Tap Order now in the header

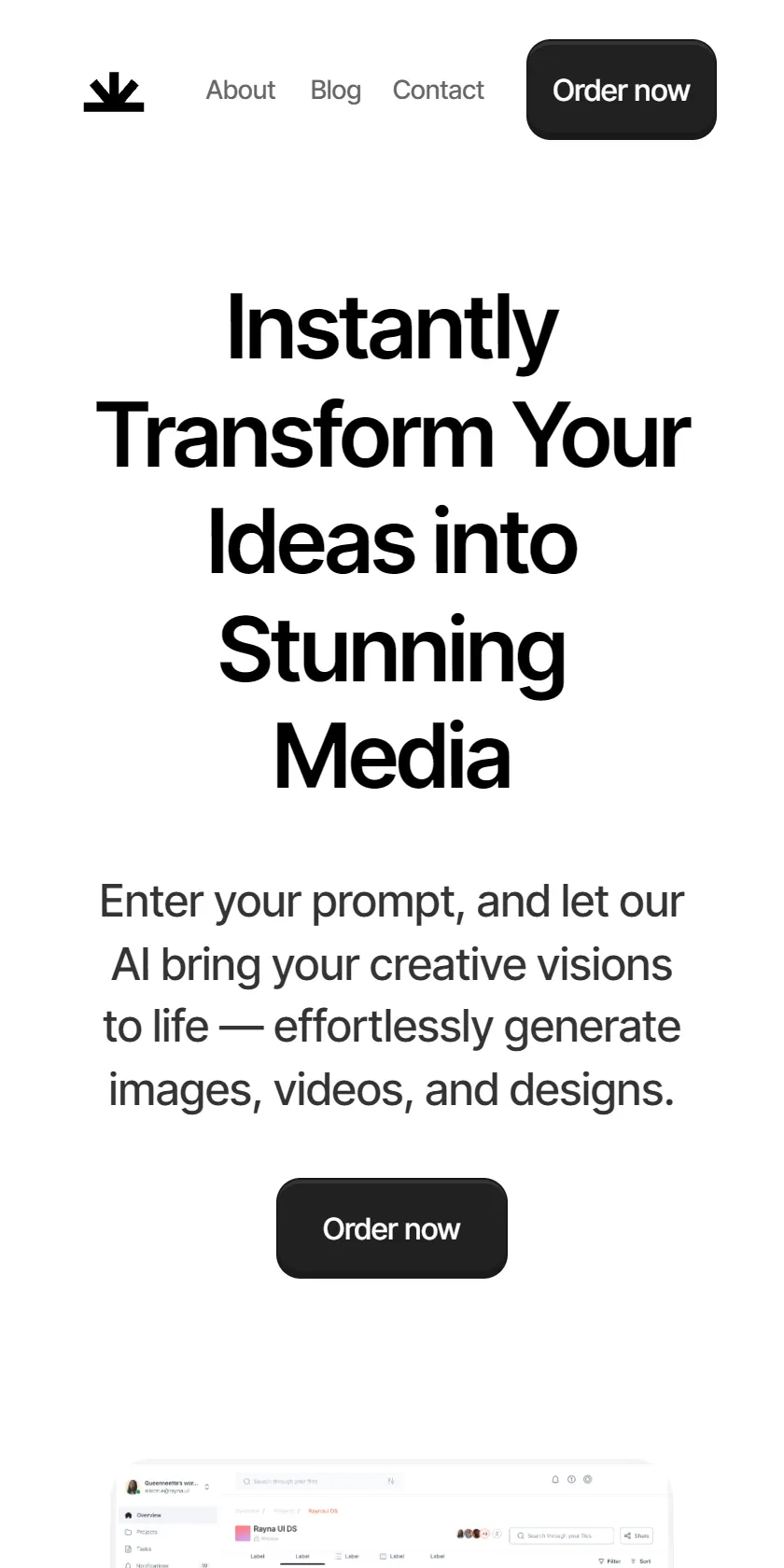[x=622, y=90]
